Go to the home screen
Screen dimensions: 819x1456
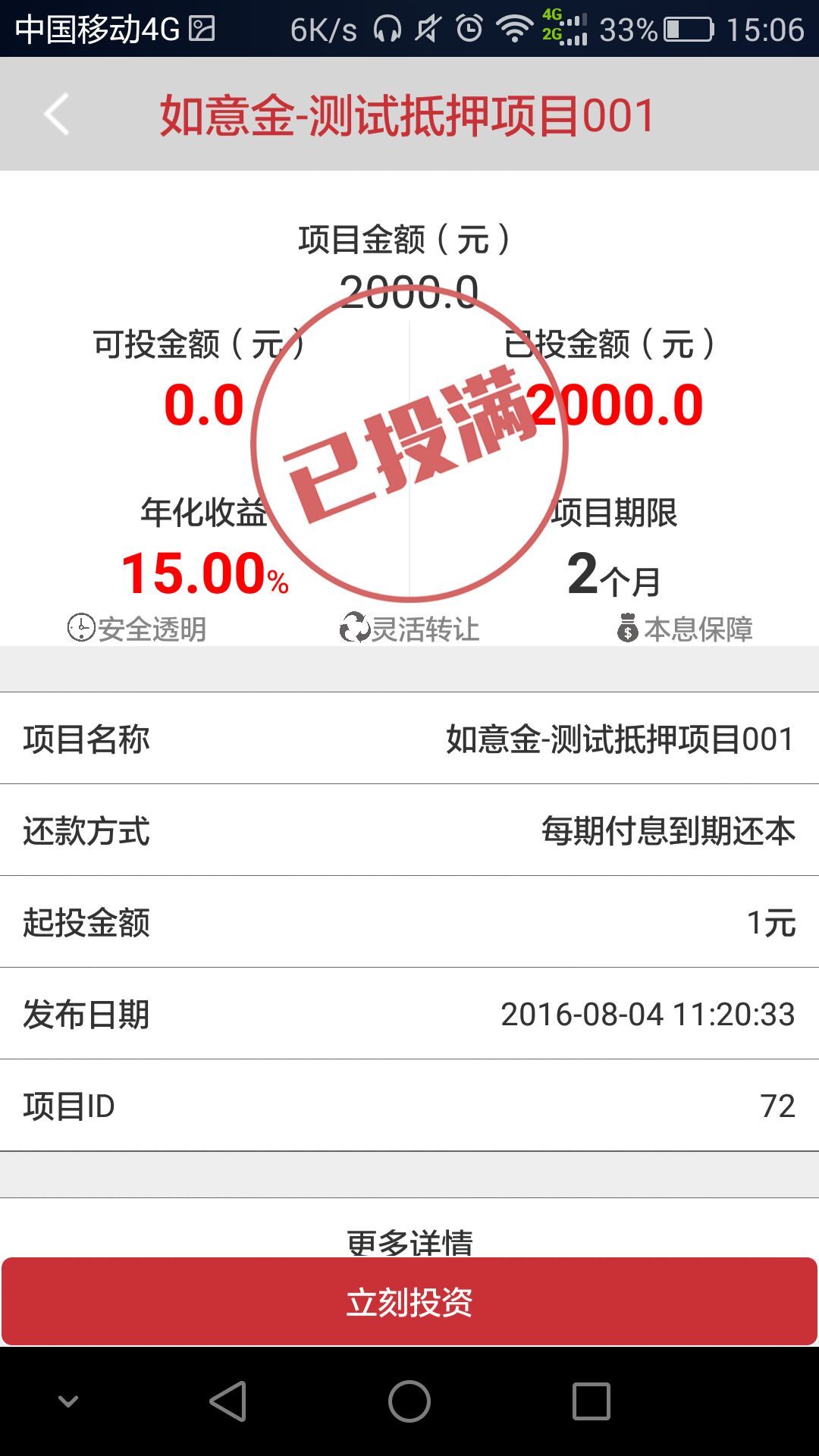(409, 1401)
